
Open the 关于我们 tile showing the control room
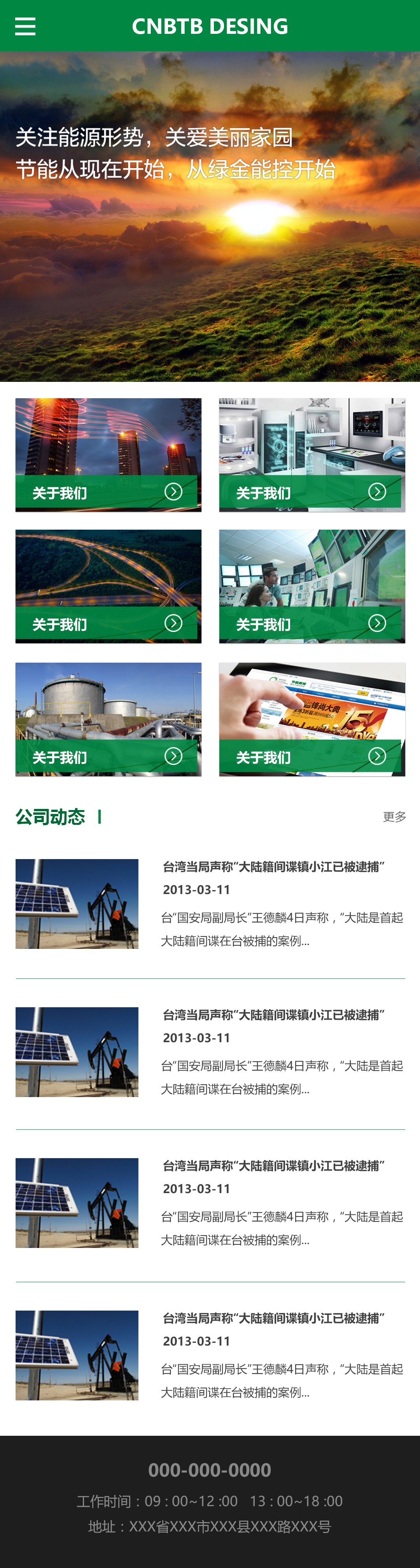(311, 586)
